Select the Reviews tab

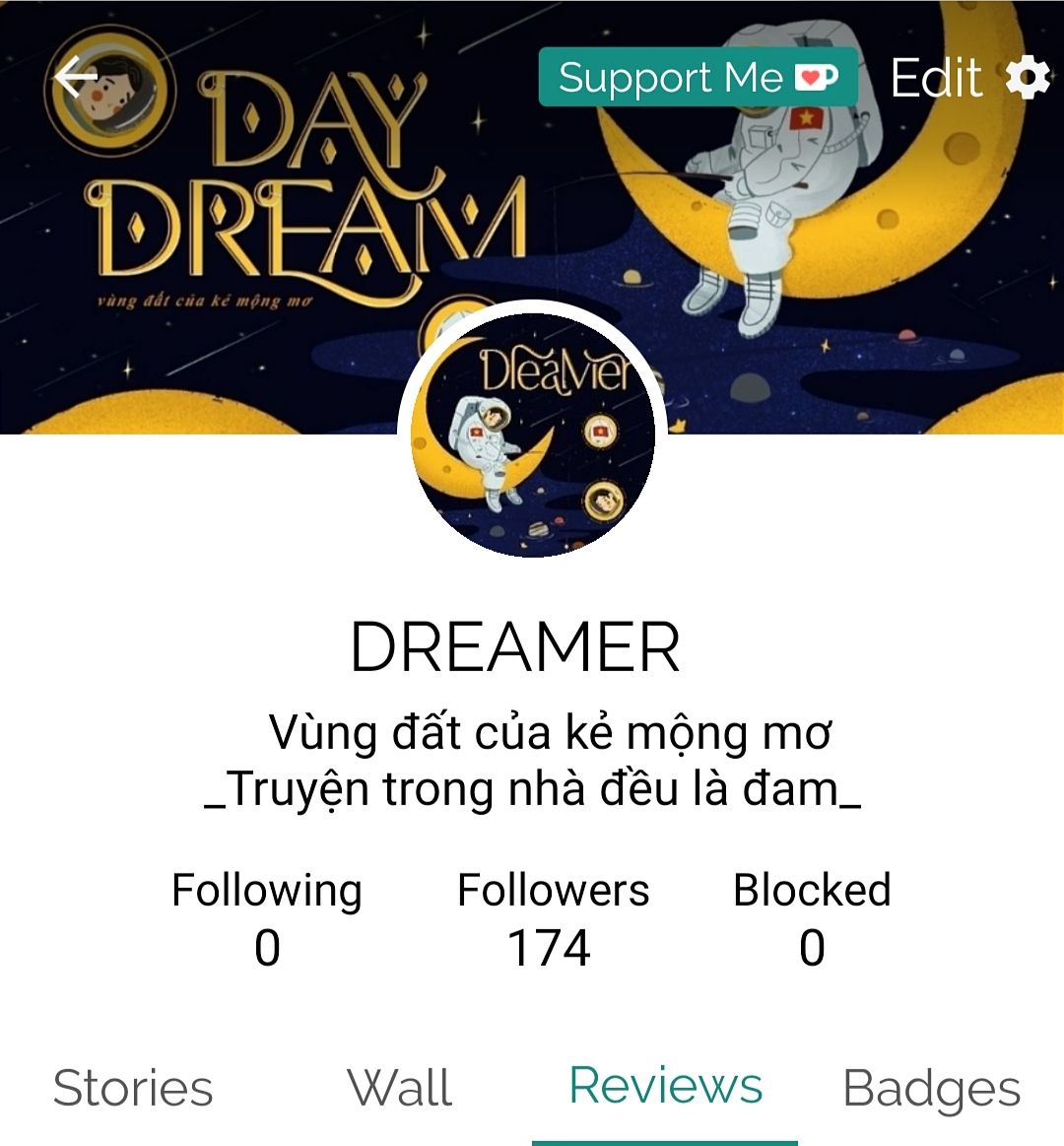click(665, 1086)
